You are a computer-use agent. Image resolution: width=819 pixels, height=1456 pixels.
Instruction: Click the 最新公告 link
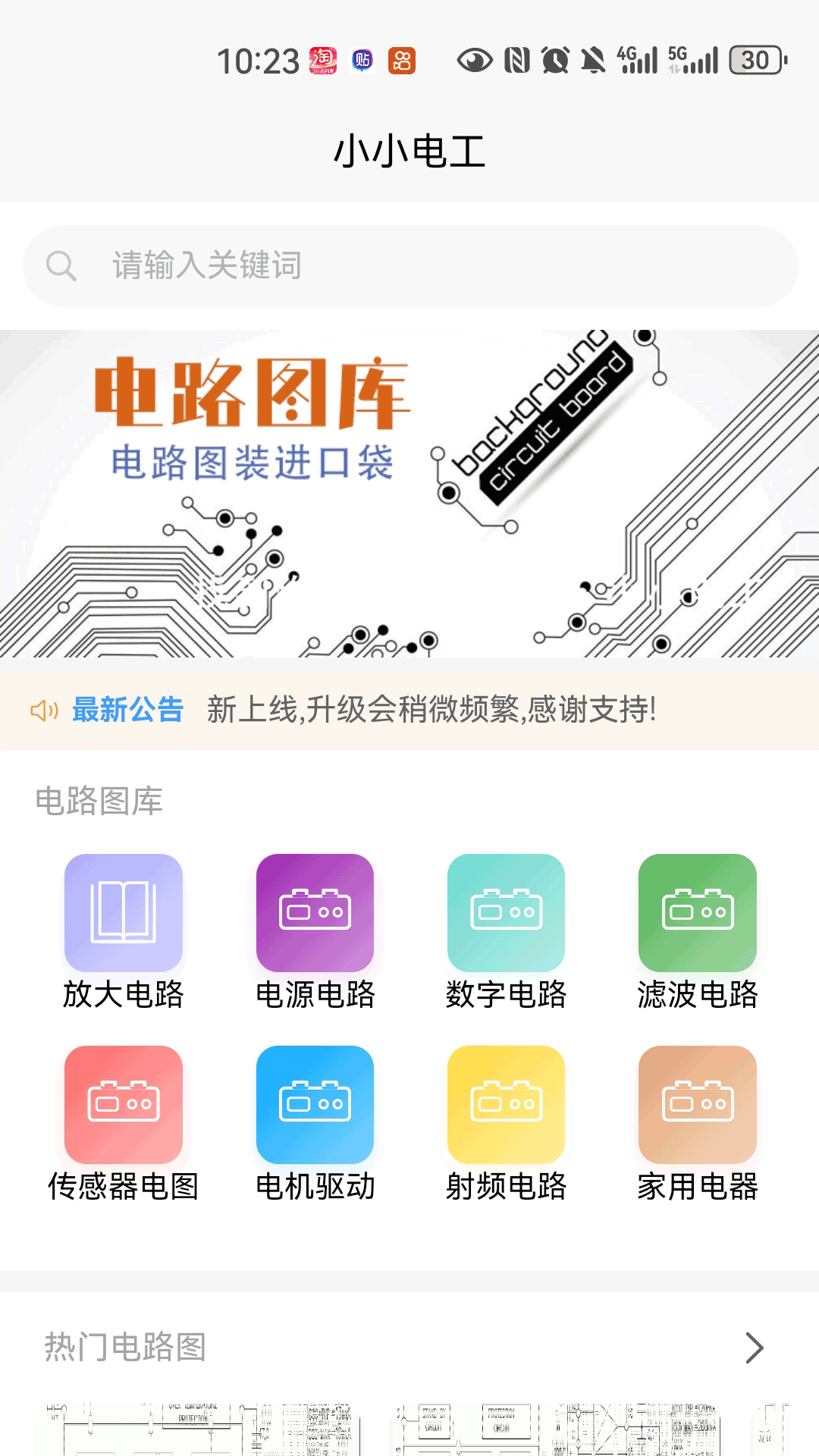127,711
